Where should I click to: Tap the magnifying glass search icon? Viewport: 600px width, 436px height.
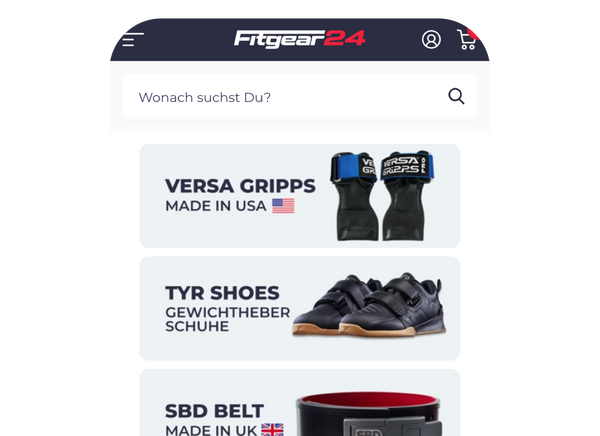456,97
